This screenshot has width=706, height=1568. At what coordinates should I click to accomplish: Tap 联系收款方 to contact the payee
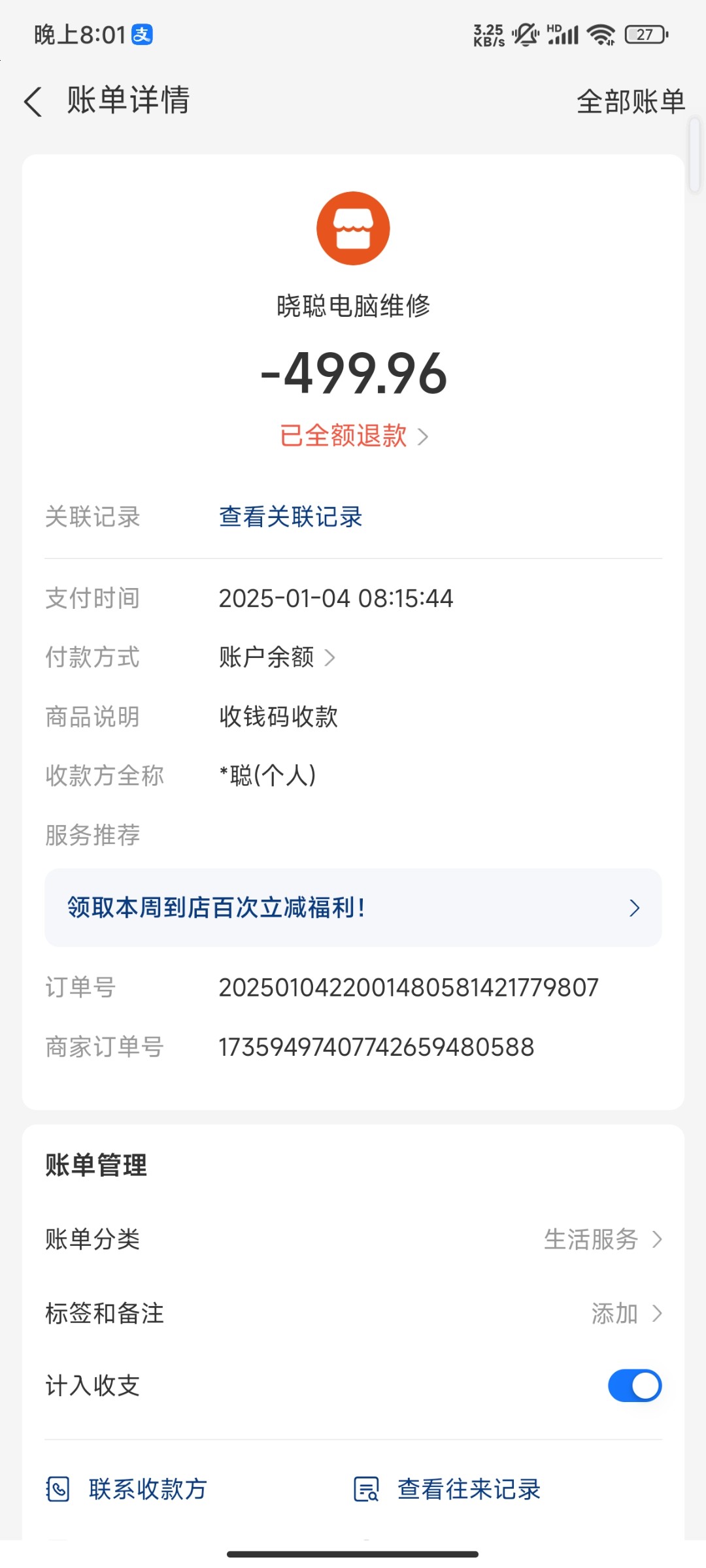126,1490
